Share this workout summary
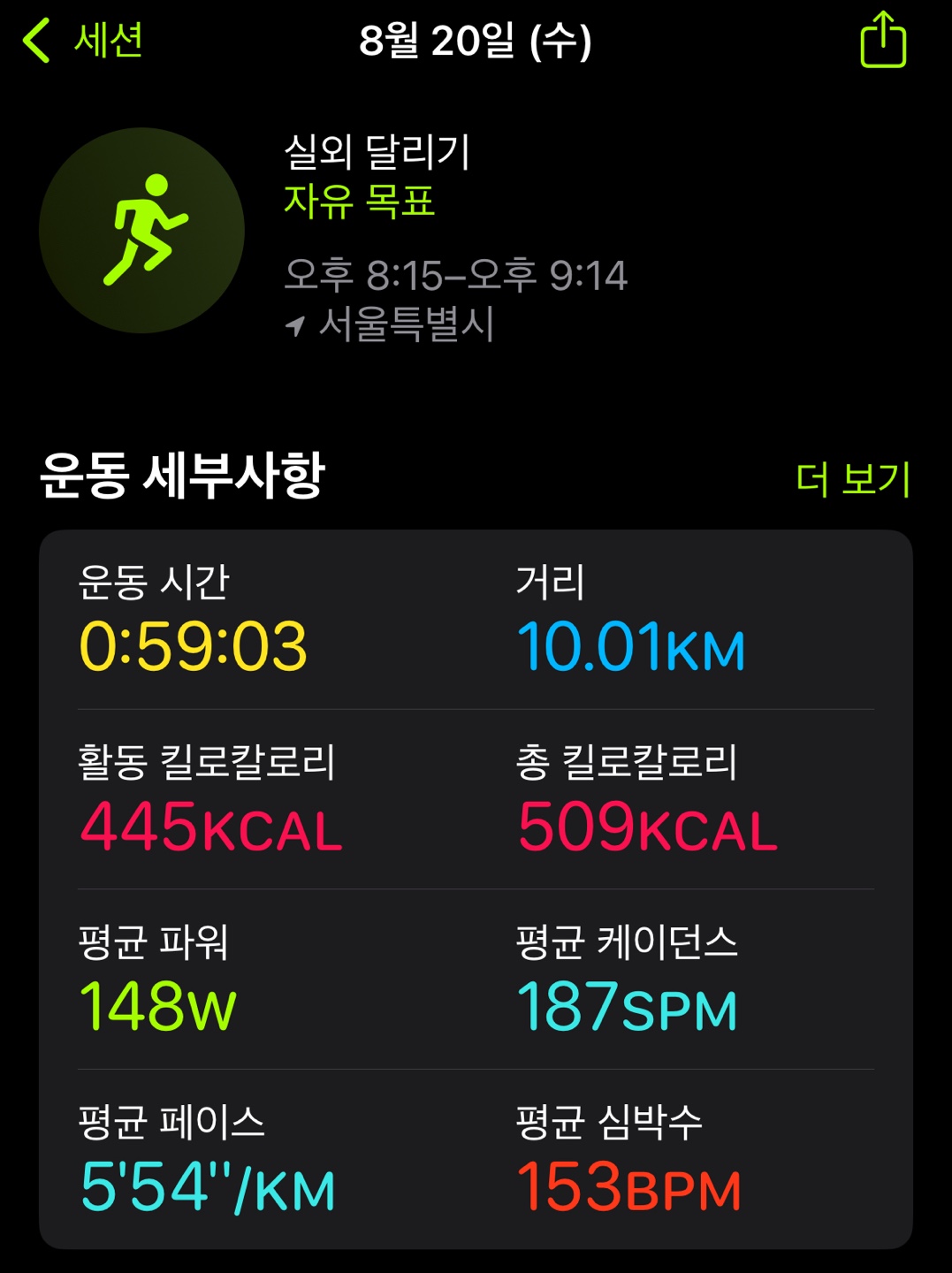Image resolution: width=952 pixels, height=1273 pixels. point(882,41)
